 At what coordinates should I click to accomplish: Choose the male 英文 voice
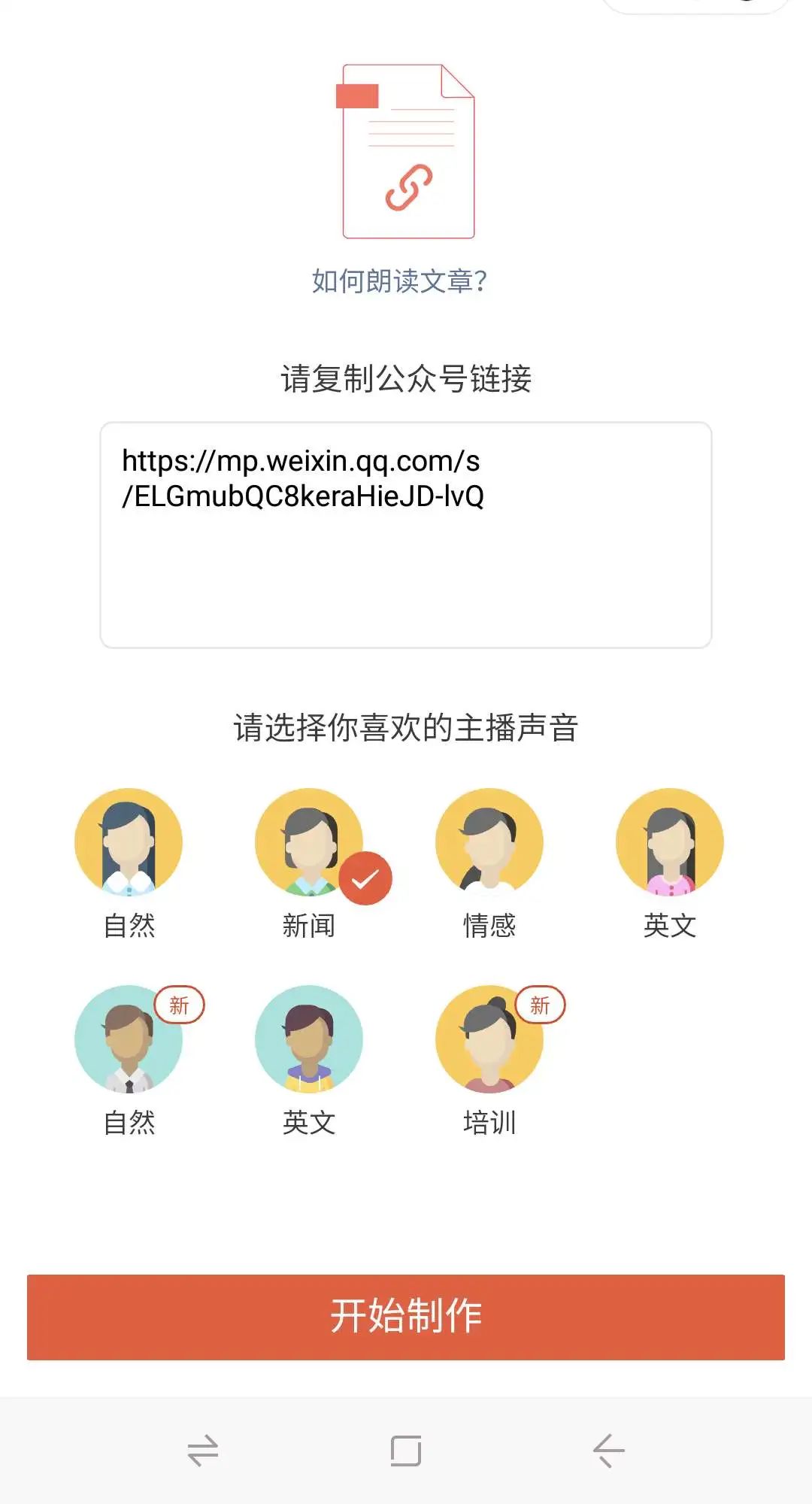tap(309, 1039)
